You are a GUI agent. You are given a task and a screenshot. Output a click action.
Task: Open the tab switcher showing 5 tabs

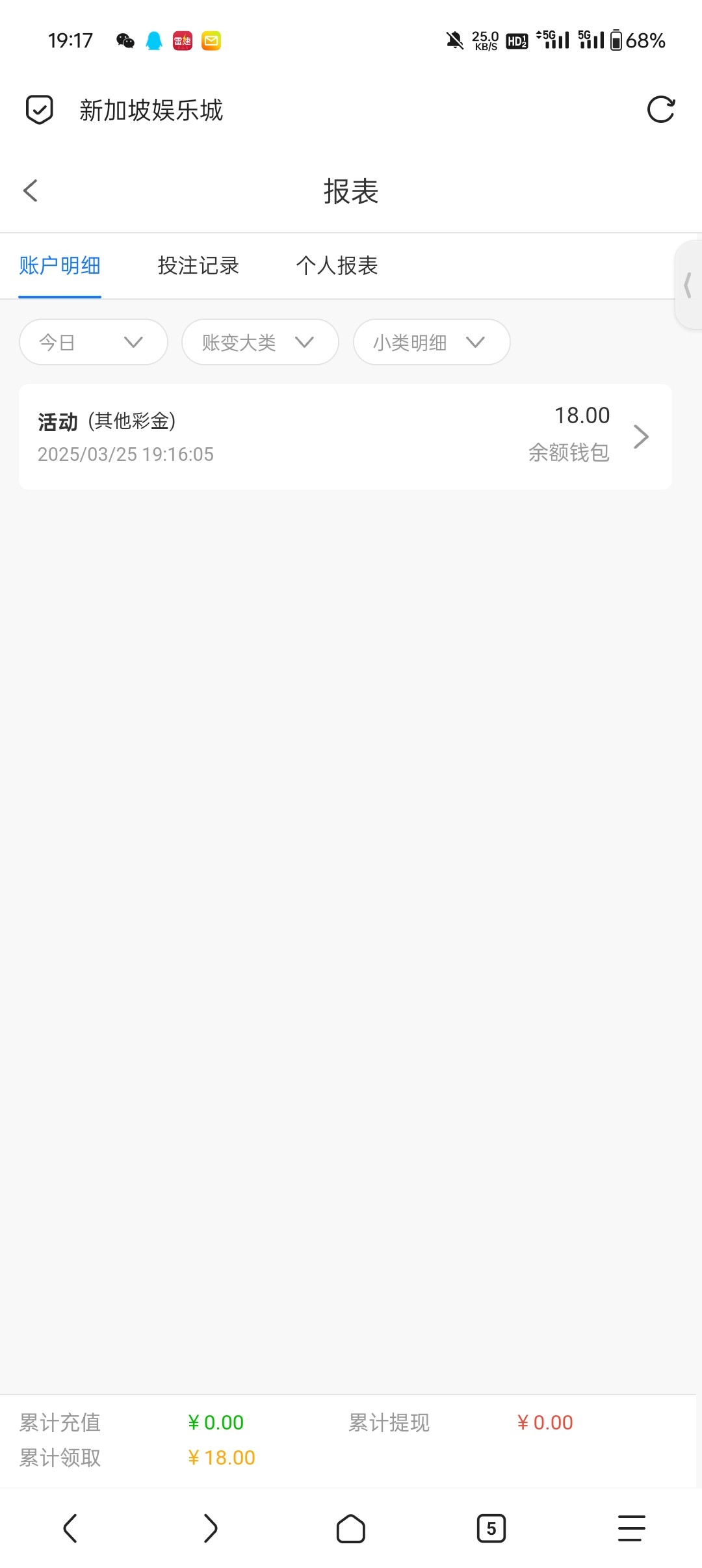491,1528
